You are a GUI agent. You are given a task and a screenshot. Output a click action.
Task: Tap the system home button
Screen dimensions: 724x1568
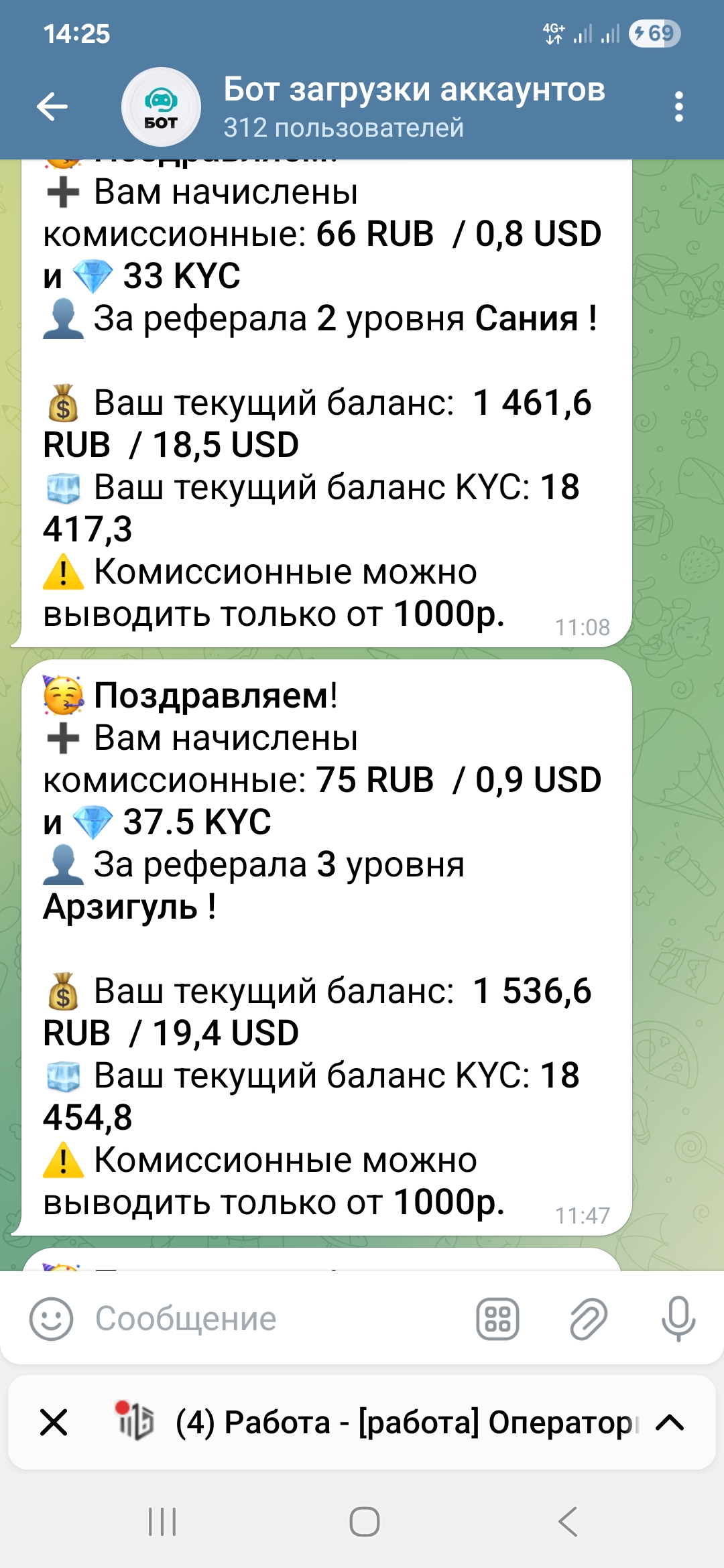[x=364, y=1521]
